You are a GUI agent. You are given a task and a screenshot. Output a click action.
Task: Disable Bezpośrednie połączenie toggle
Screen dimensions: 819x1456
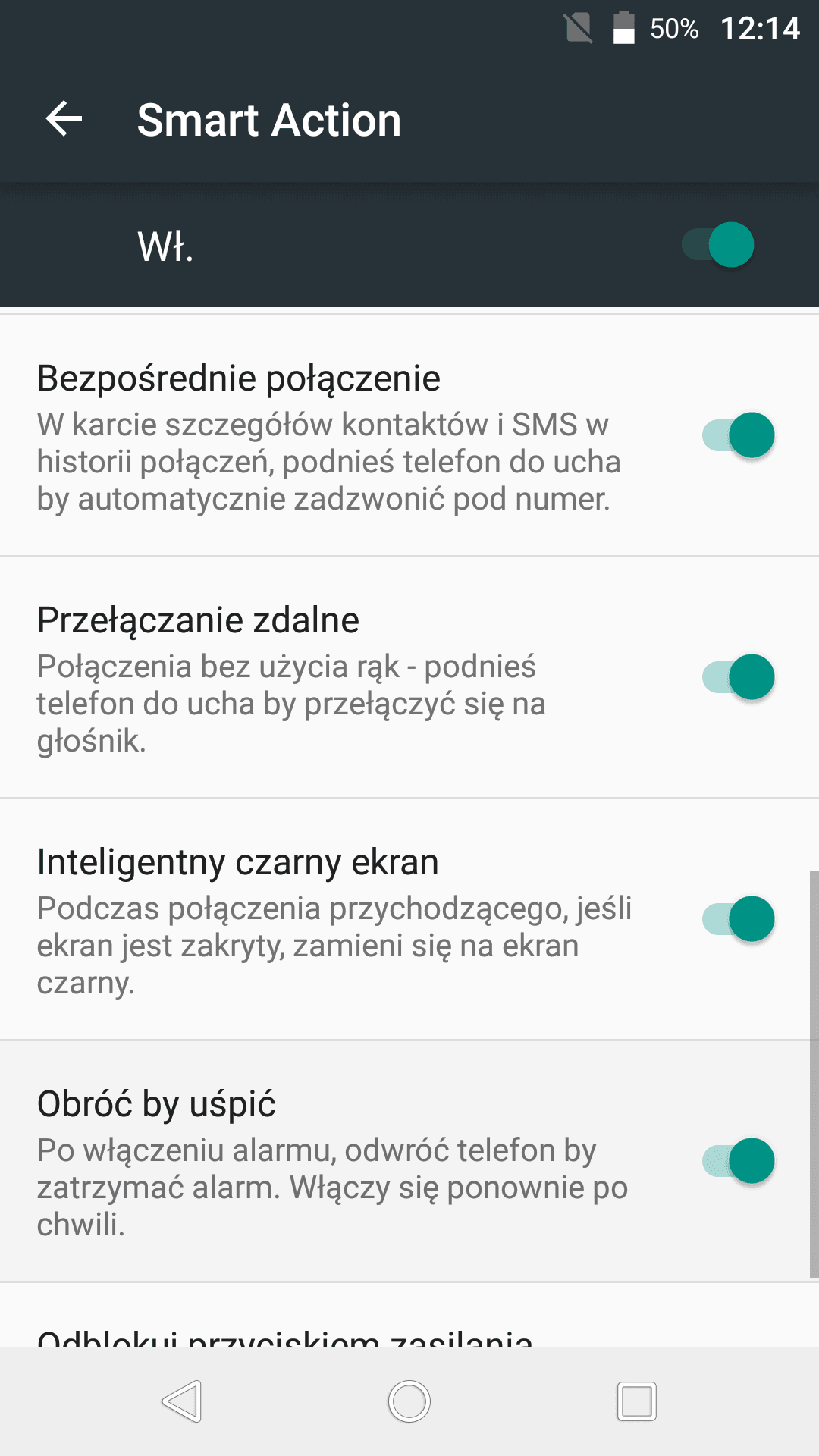click(x=738, y=435)
